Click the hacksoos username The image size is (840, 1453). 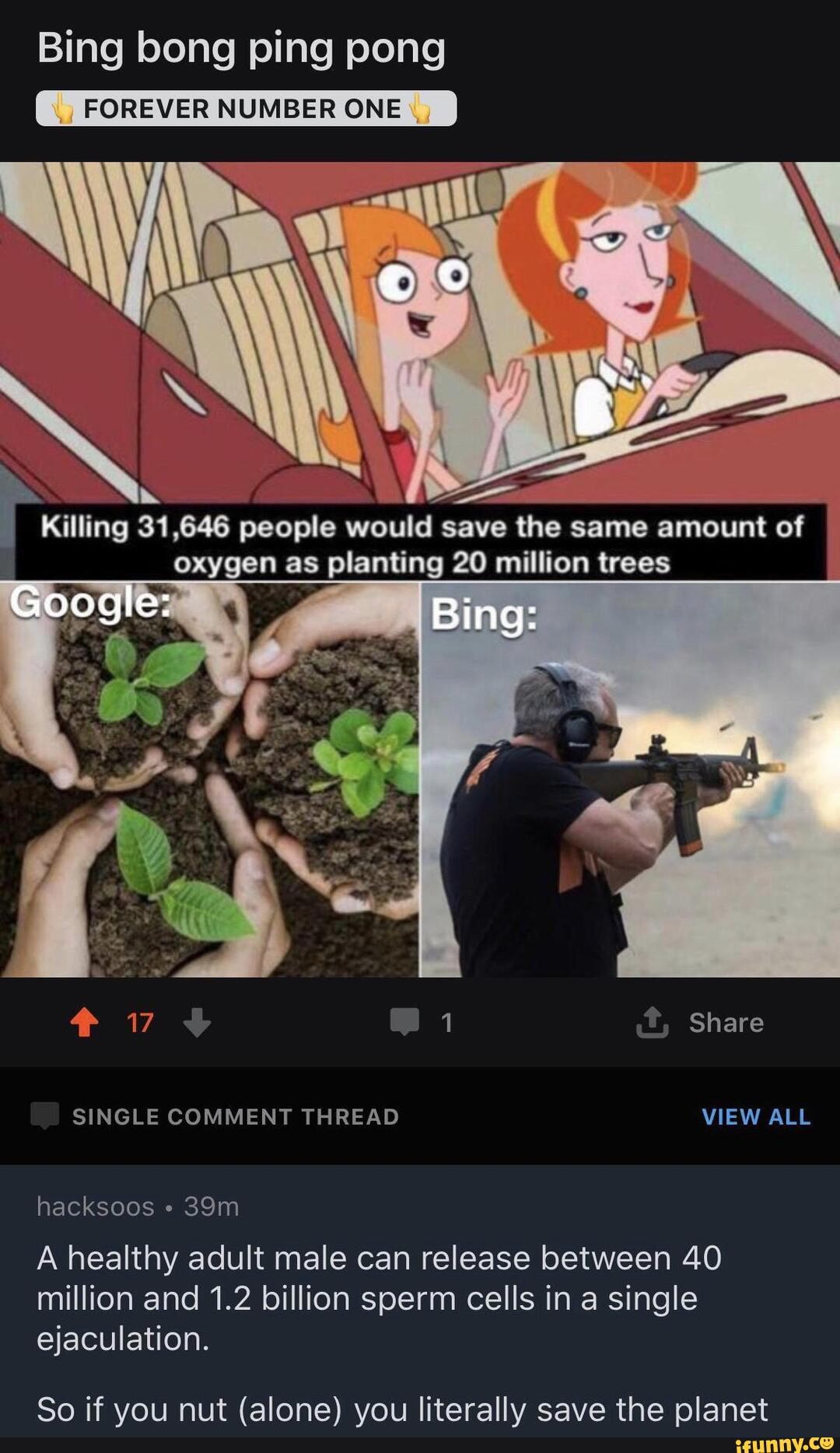(x=93, y=1206)
